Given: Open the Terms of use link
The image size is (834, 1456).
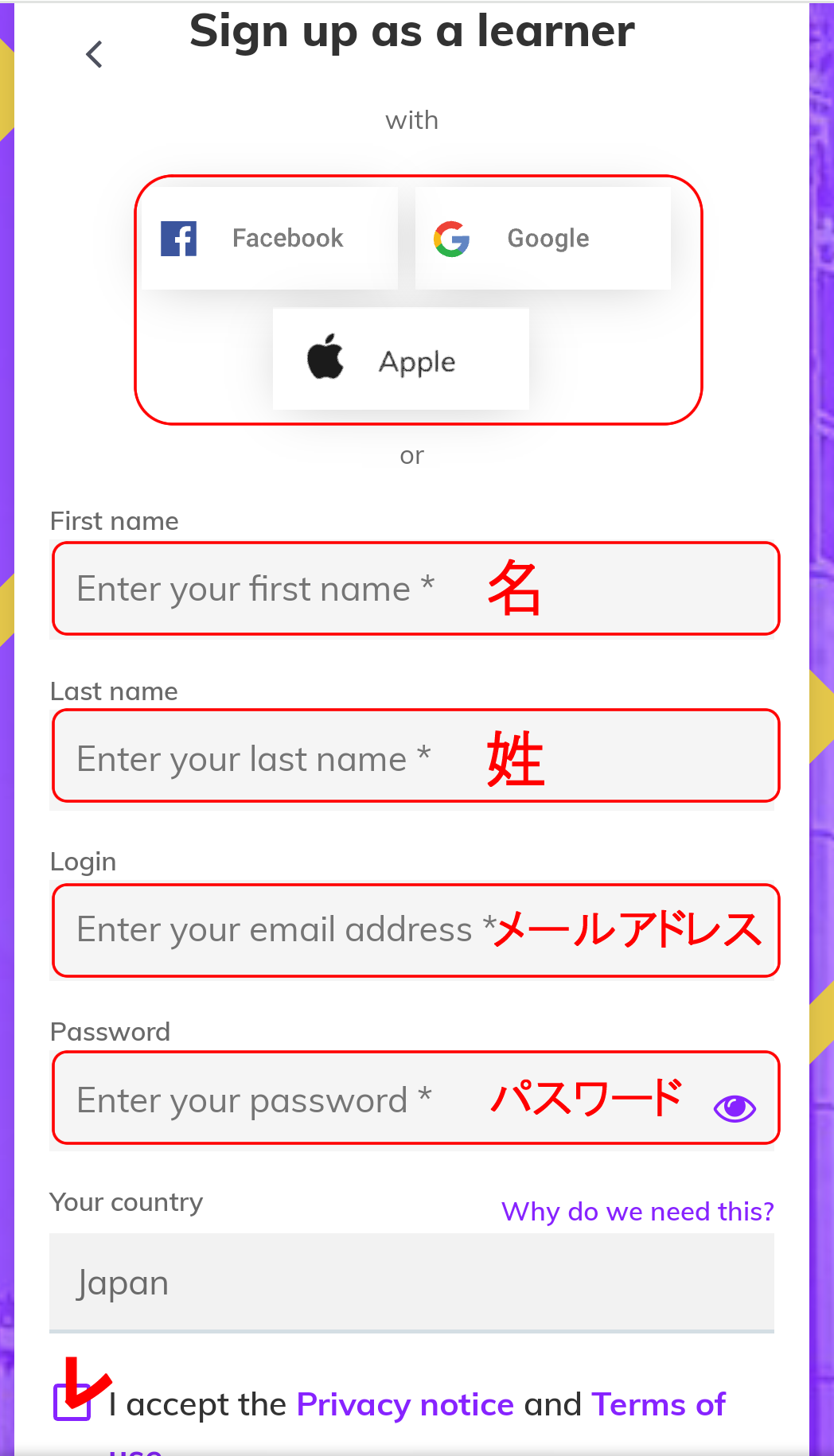Looking at the screenshot, I should pos(658,1405).
